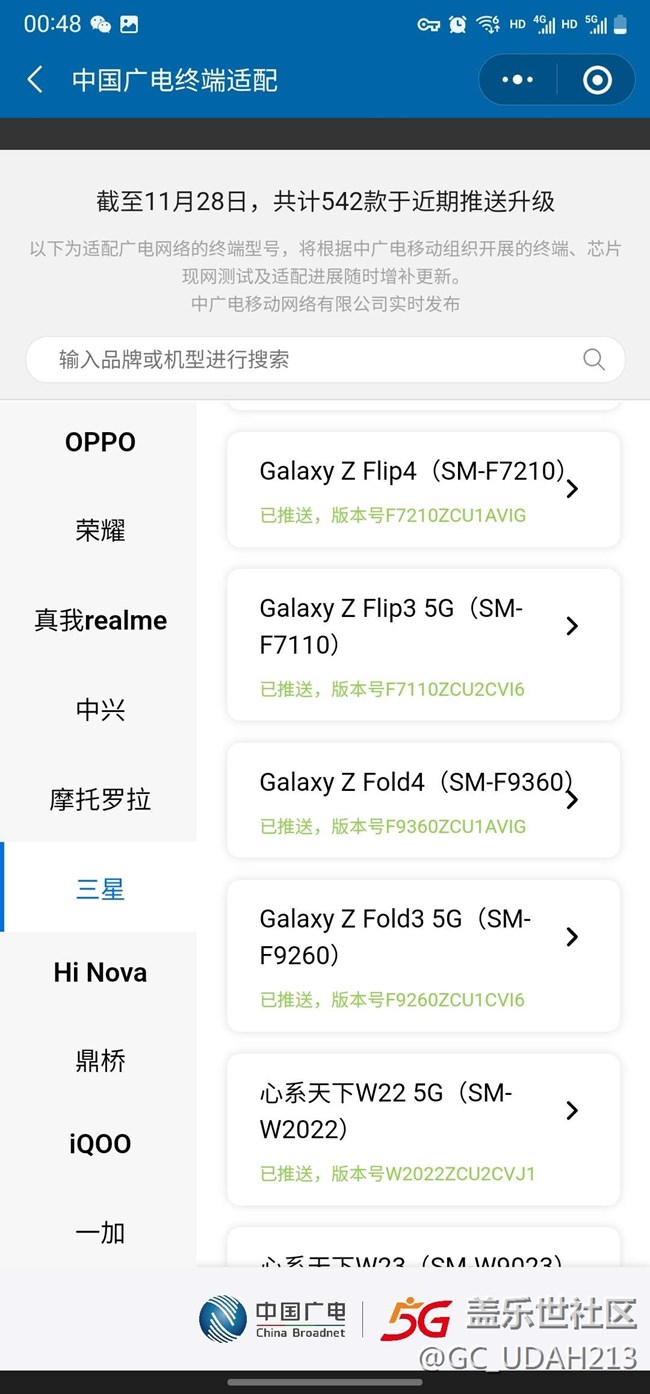
Task: View the 摩托罗拉 brand list
Action: pyautogui.click(x=100, y=800)
